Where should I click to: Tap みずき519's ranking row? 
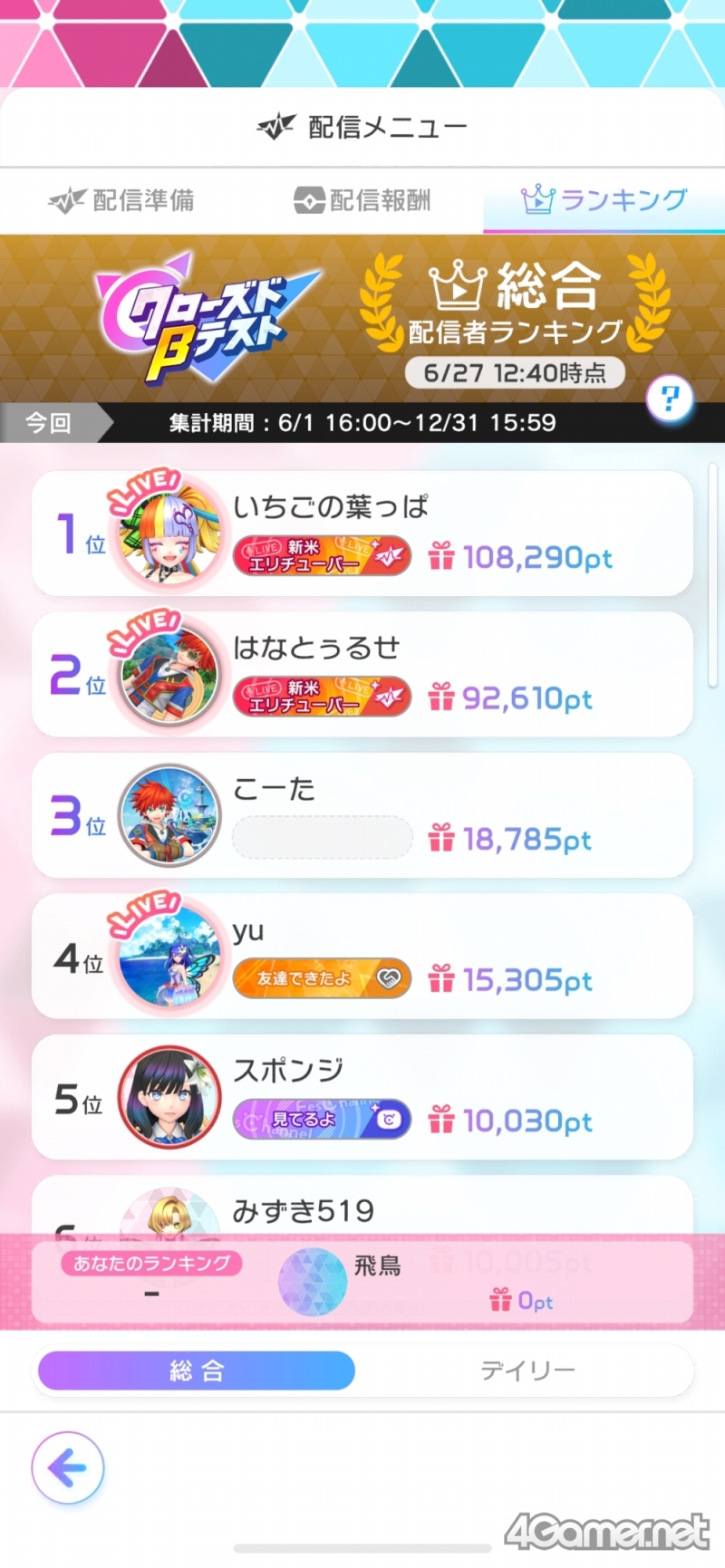click(x=362, y=1207)
